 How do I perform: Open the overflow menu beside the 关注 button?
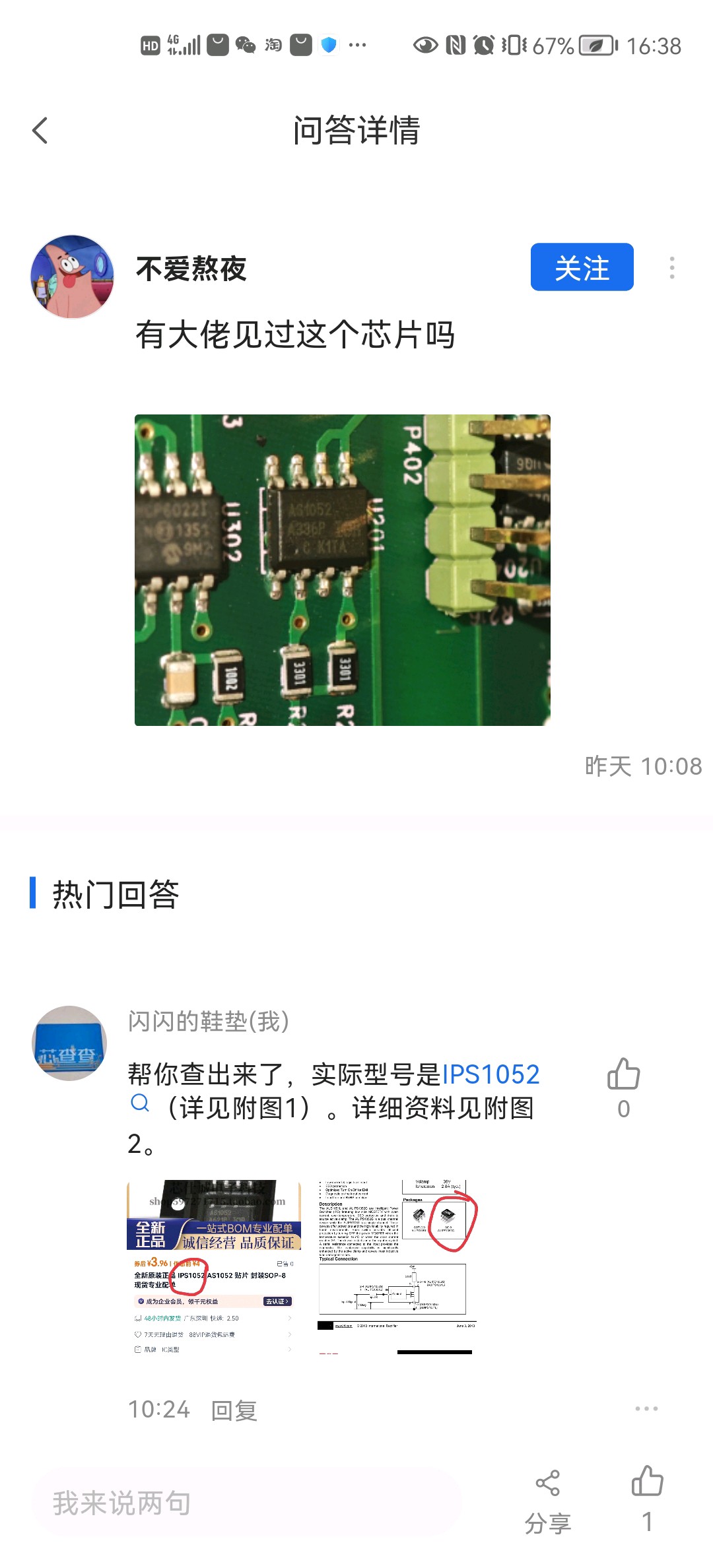point(671,268)
